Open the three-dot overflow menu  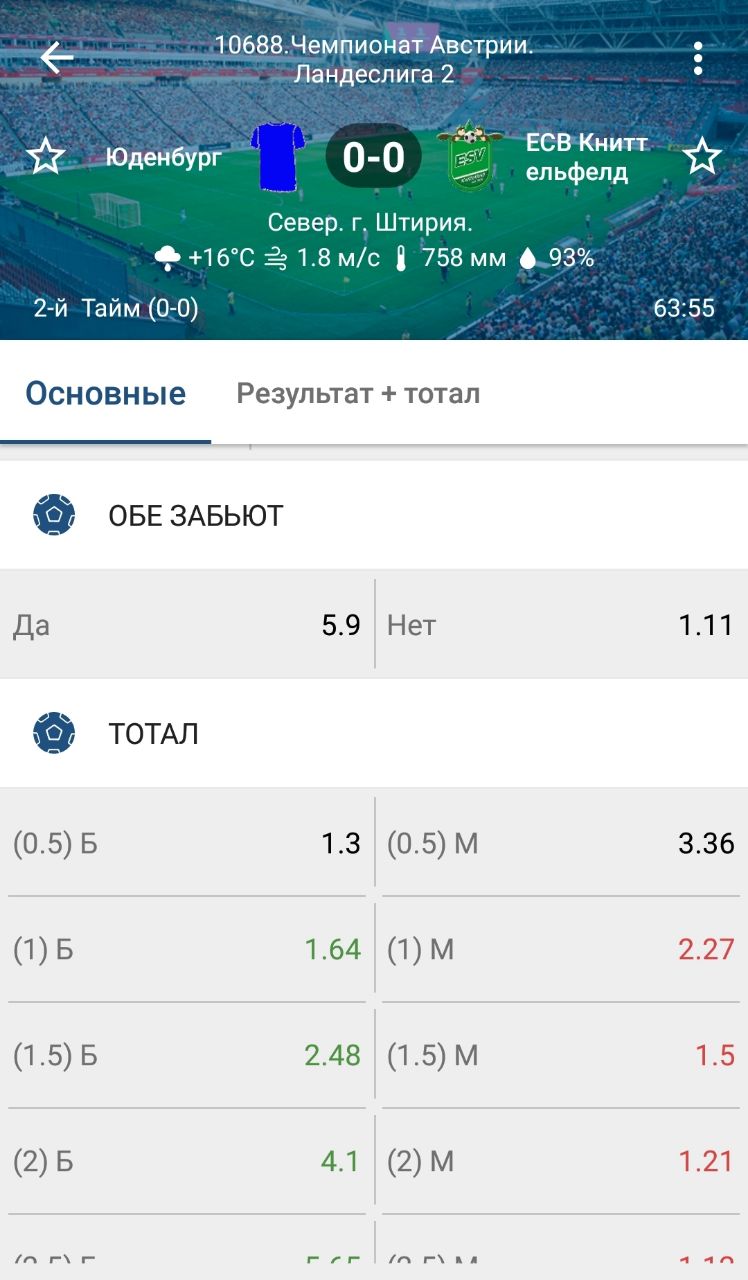(698, 59)
